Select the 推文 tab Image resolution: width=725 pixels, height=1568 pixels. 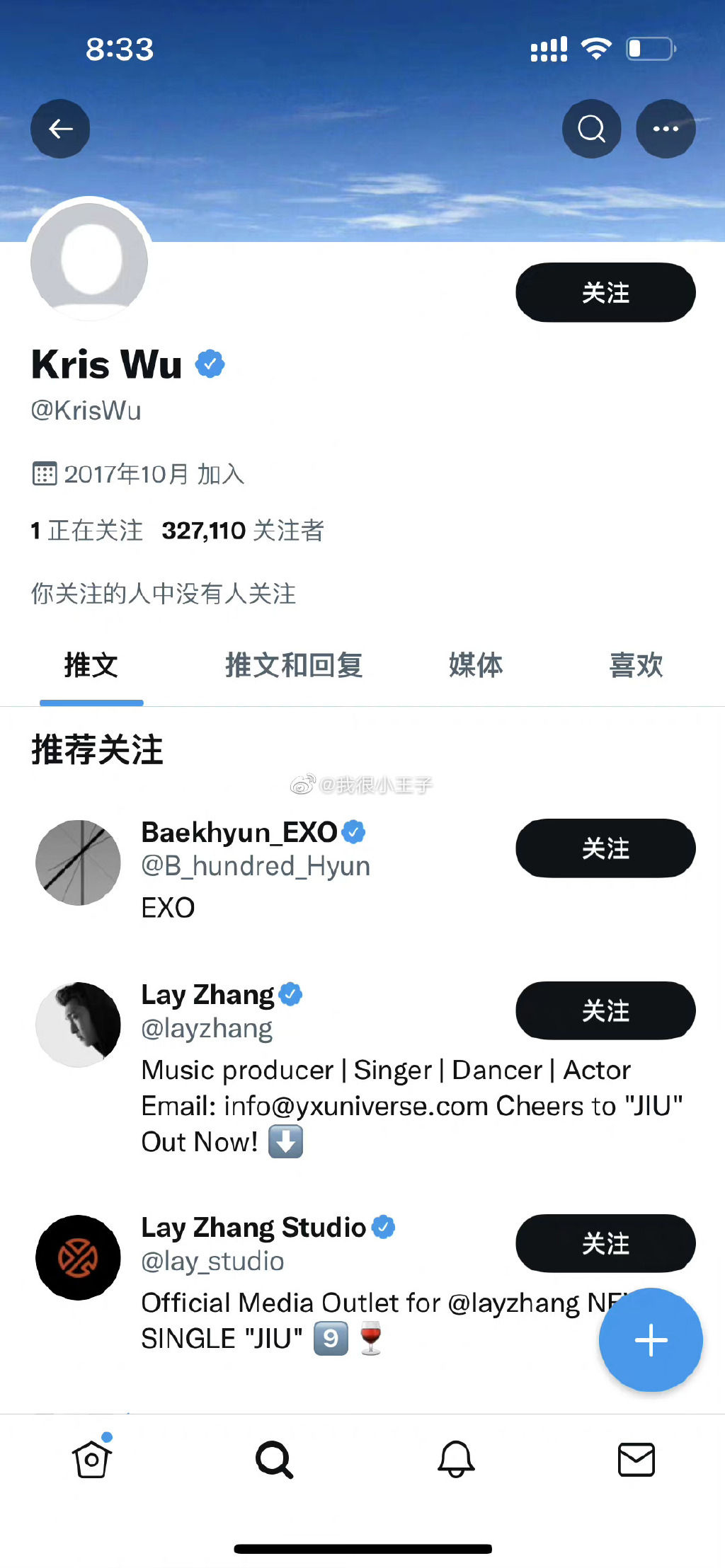click(x=91, y=666)
